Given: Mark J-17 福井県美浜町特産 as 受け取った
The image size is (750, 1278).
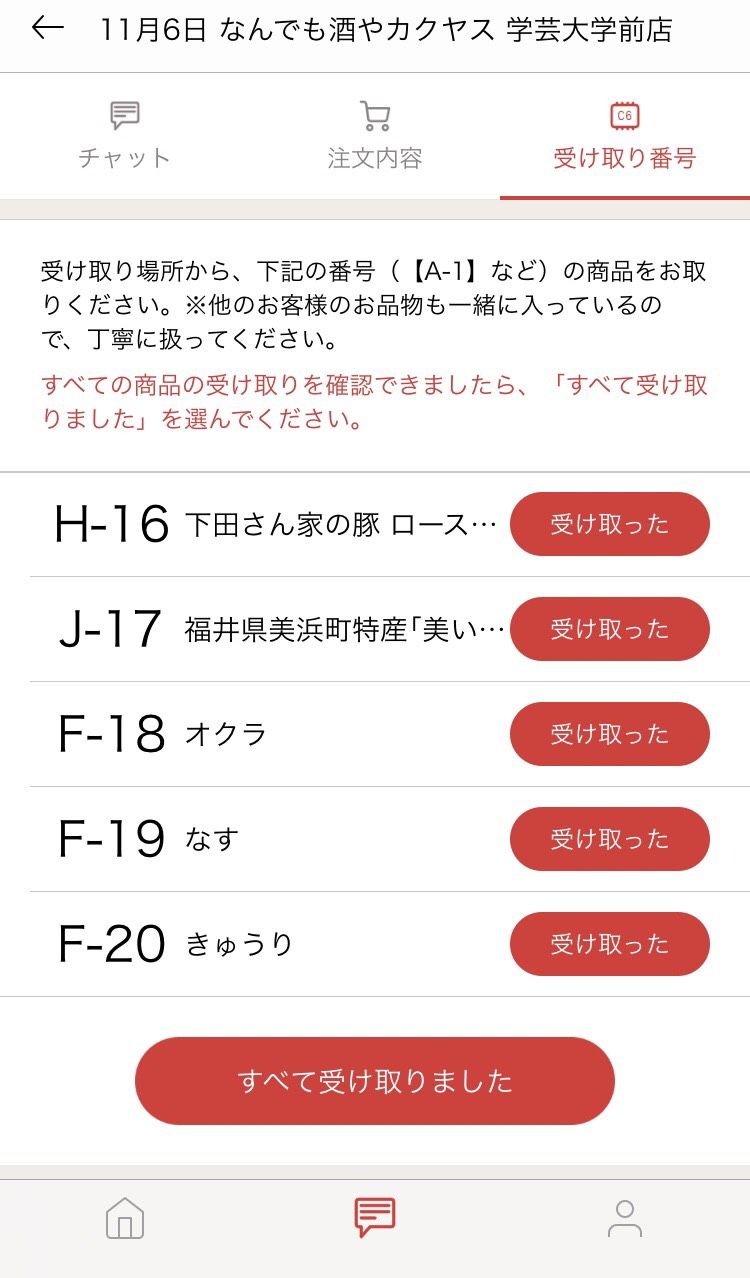Looking at the screenshot, I should point(610,629).
